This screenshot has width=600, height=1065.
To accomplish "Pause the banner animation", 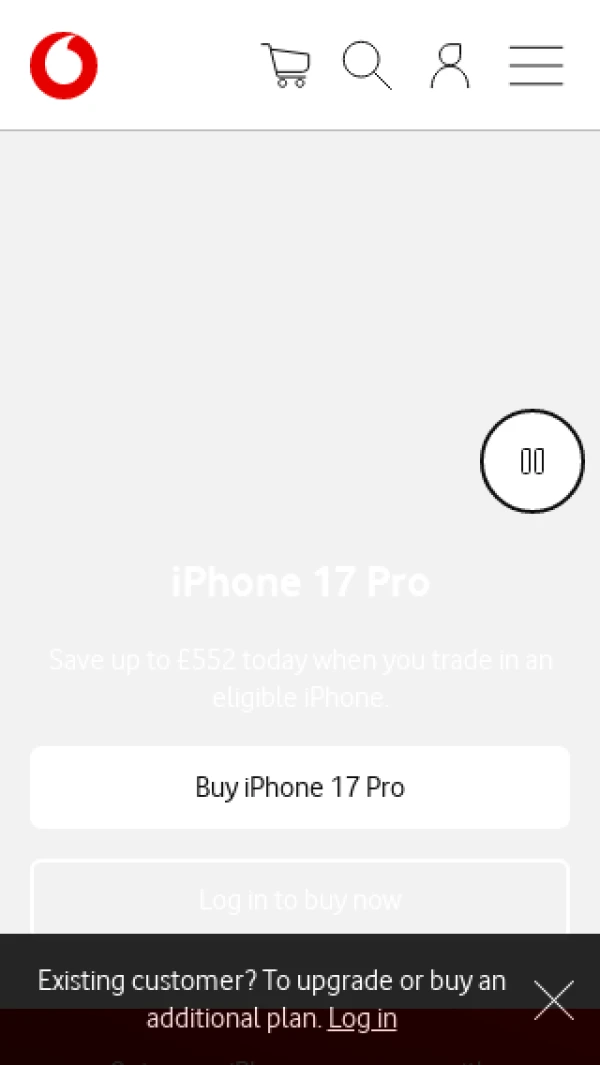I will (532, 461).
